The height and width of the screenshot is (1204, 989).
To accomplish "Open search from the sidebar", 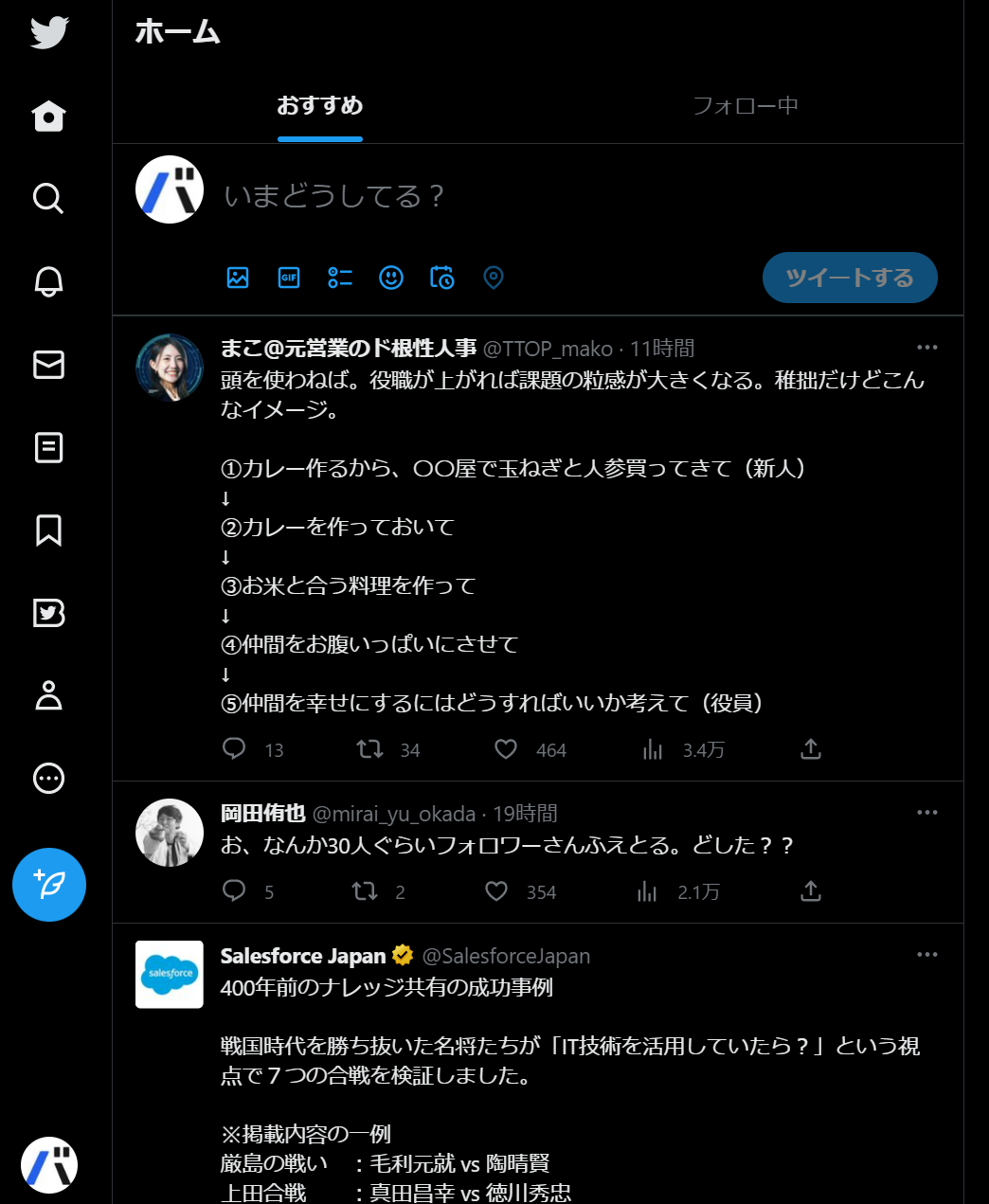I will coord(48,198).
